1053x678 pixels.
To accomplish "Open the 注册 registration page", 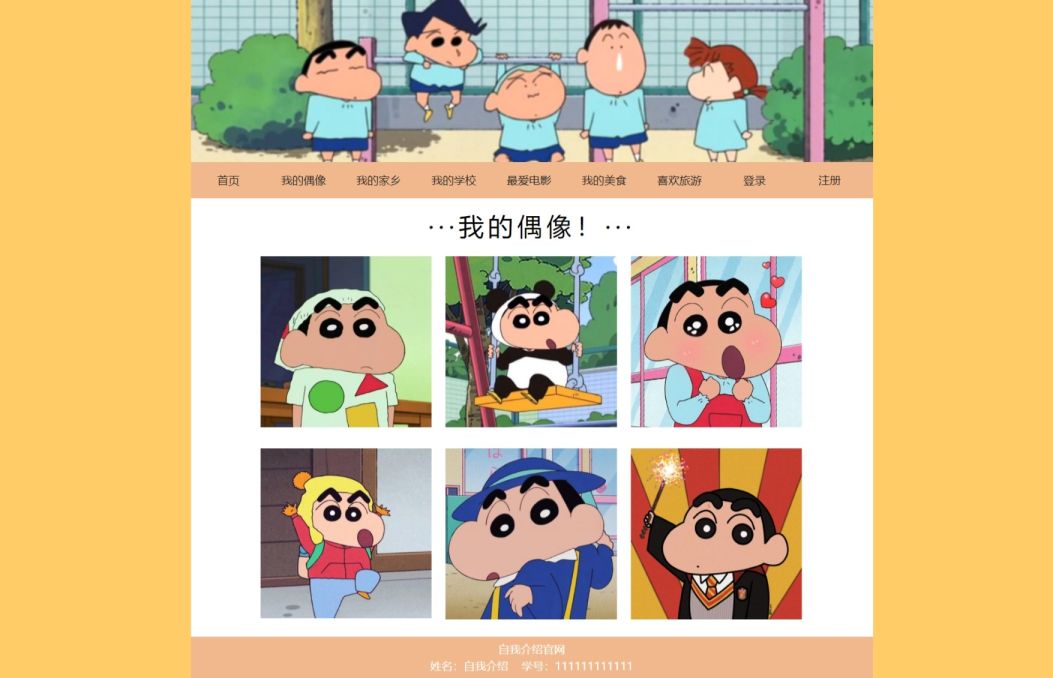I will [x=829, y=181].
